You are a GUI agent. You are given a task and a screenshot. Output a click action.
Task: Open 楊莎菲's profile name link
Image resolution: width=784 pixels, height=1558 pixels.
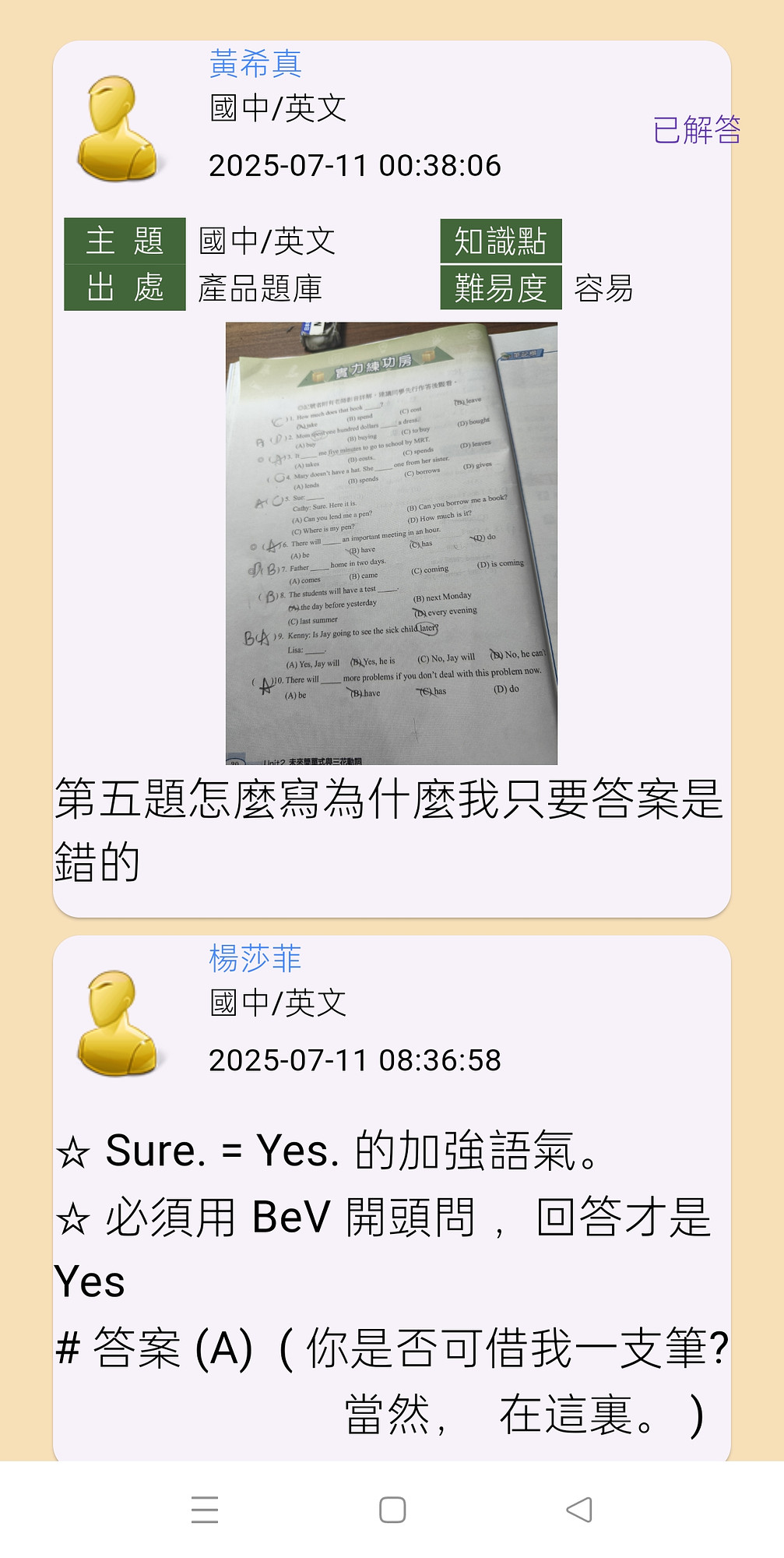pos(255,958)
